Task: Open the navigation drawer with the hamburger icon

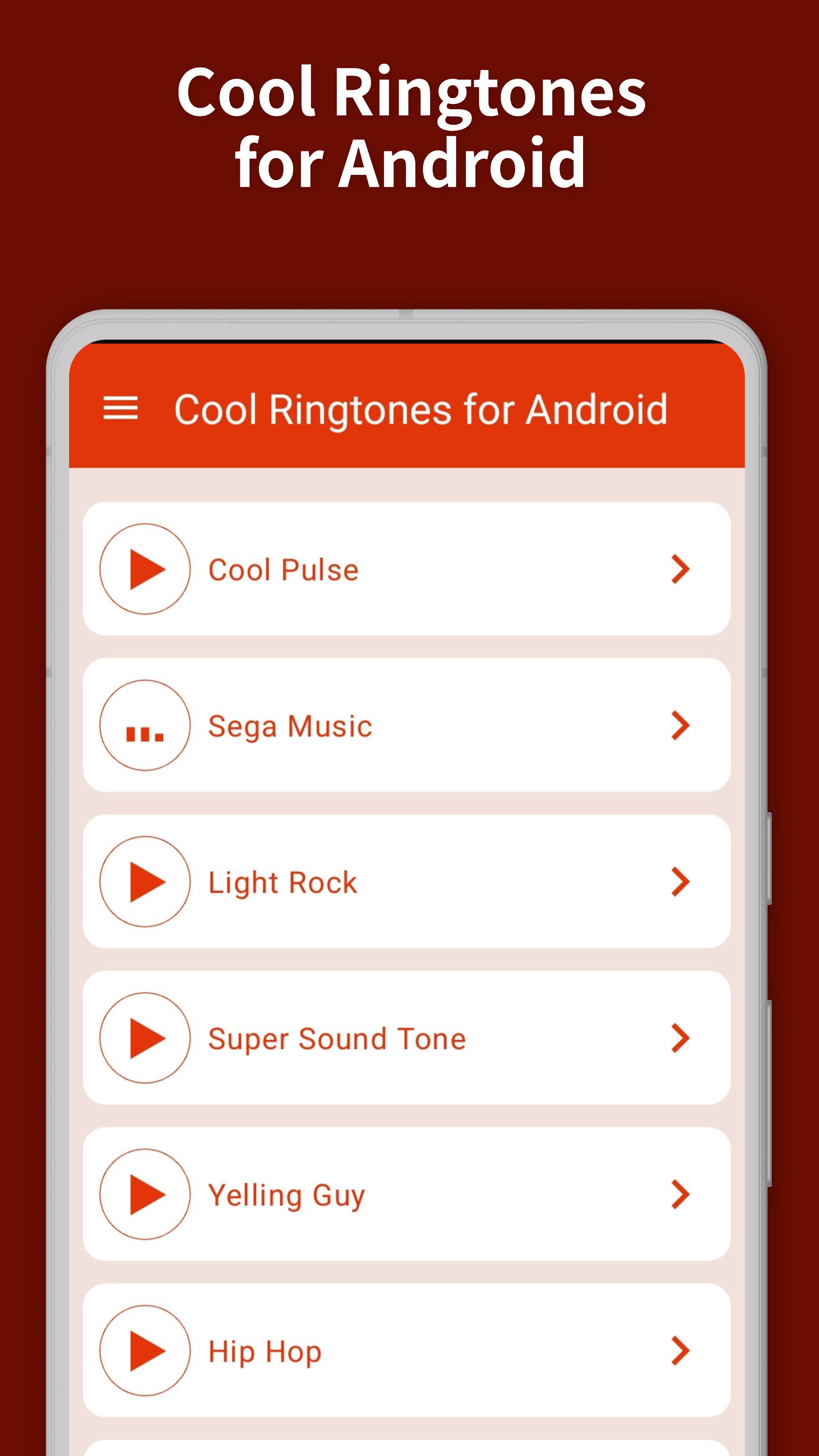Action: pos(120,410)
